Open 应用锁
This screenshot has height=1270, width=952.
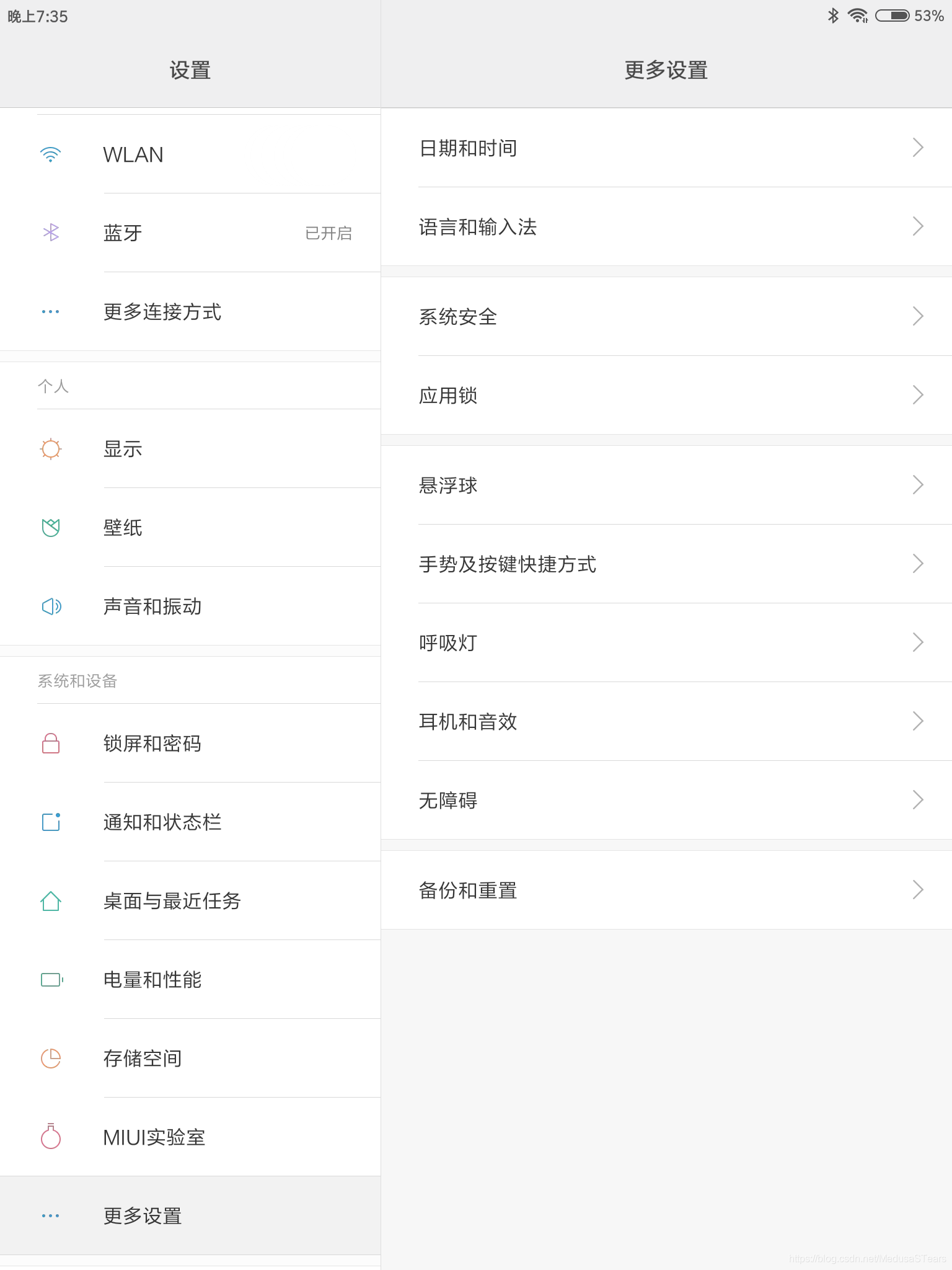coord(666,396)
